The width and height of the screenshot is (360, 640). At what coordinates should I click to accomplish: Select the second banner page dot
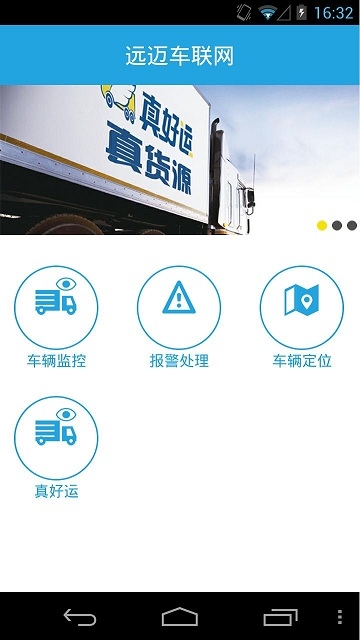[337, 225]
